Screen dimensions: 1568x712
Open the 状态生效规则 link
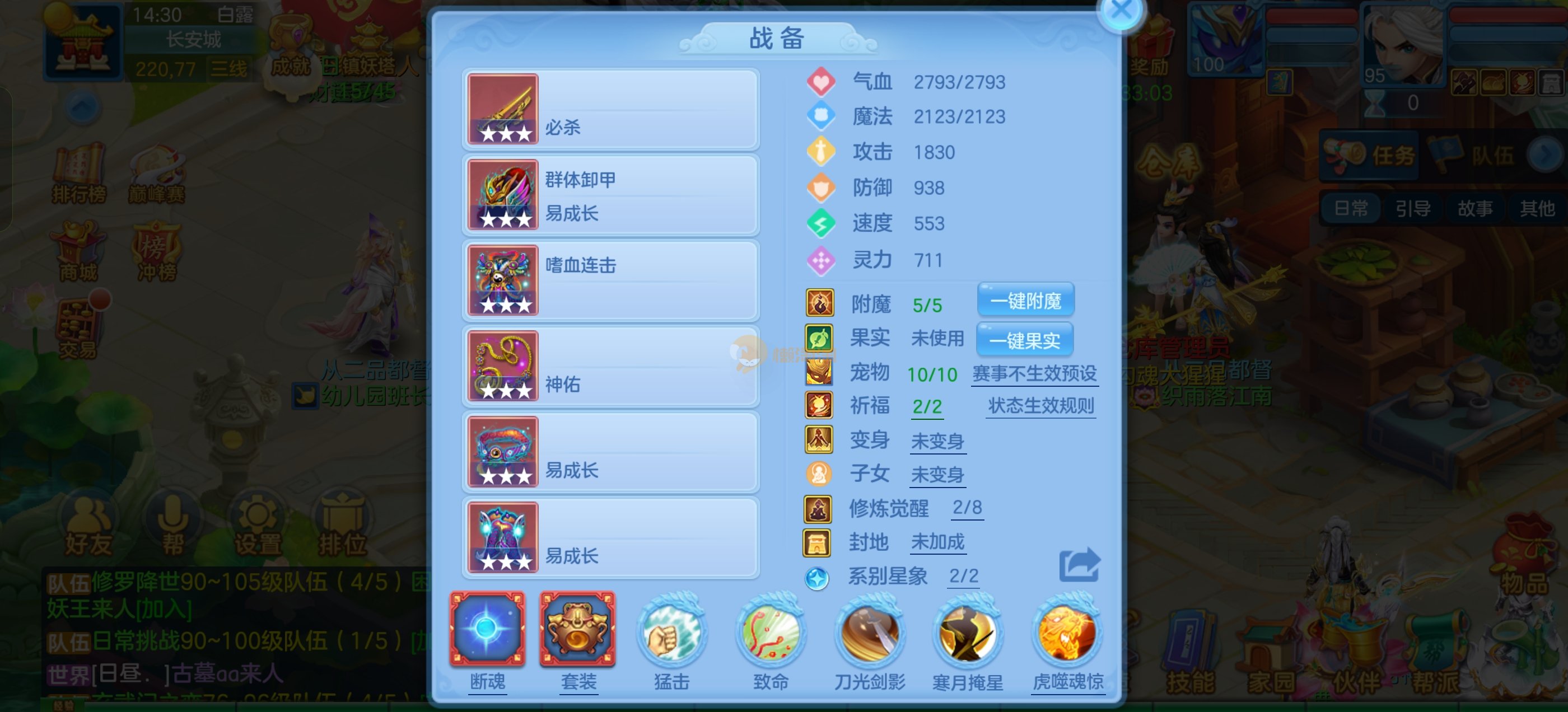[x=1040, y=406]
